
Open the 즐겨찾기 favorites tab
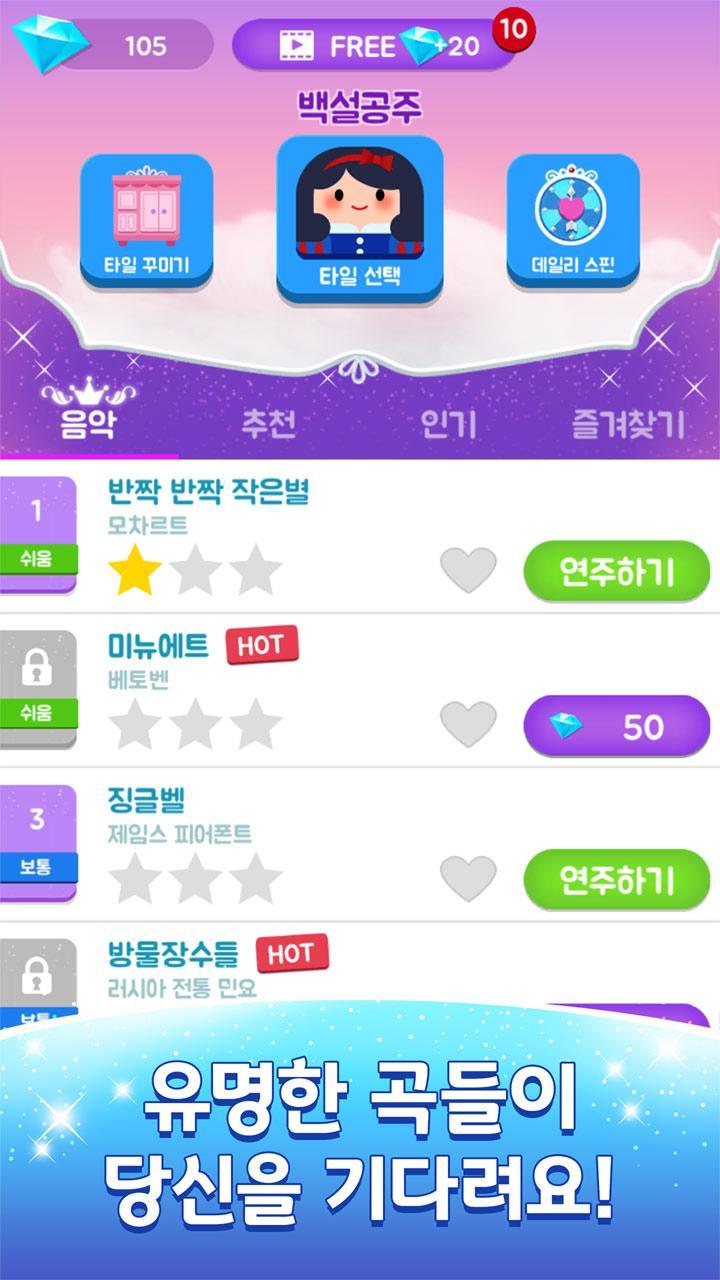(627, 424)
